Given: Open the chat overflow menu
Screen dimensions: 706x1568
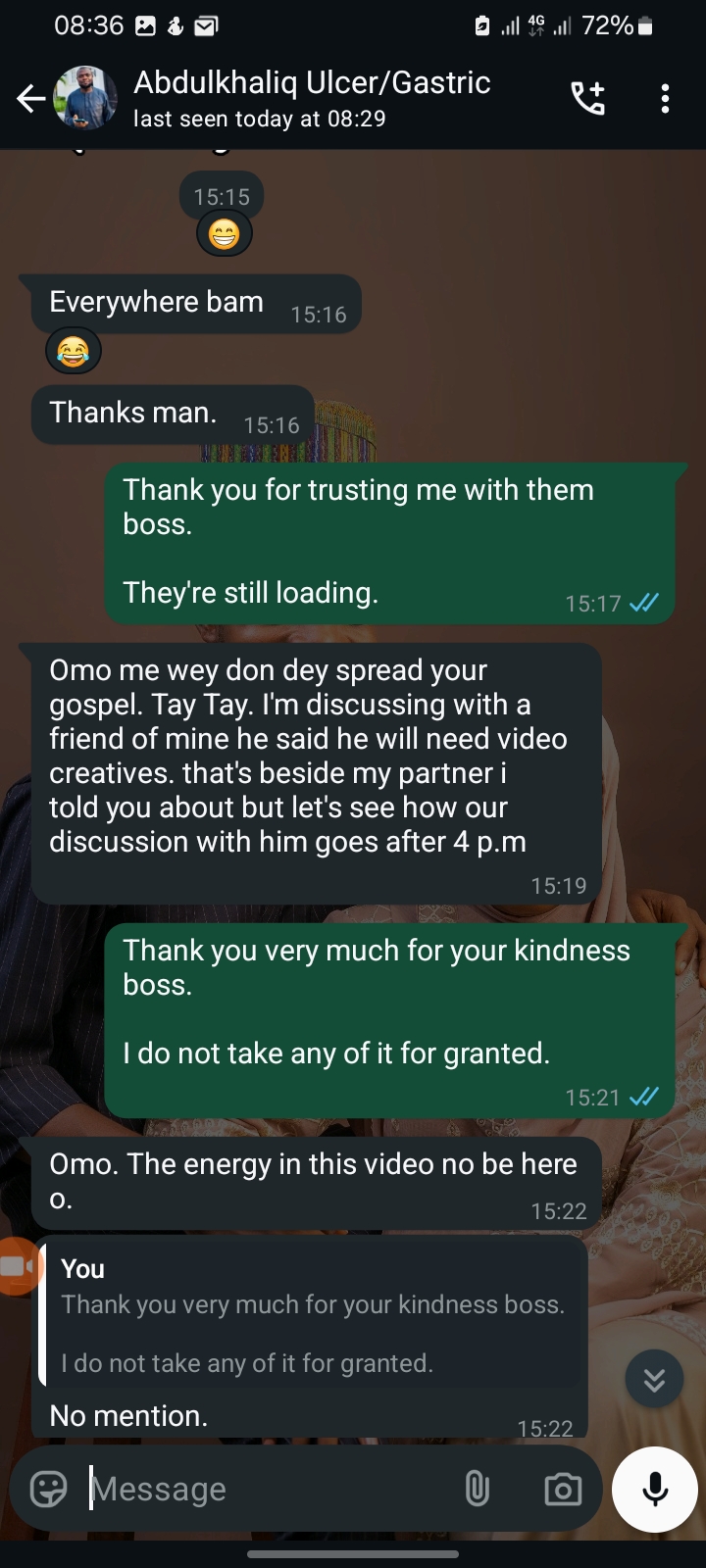Looking at the screenshot, I should click(665, 98).
